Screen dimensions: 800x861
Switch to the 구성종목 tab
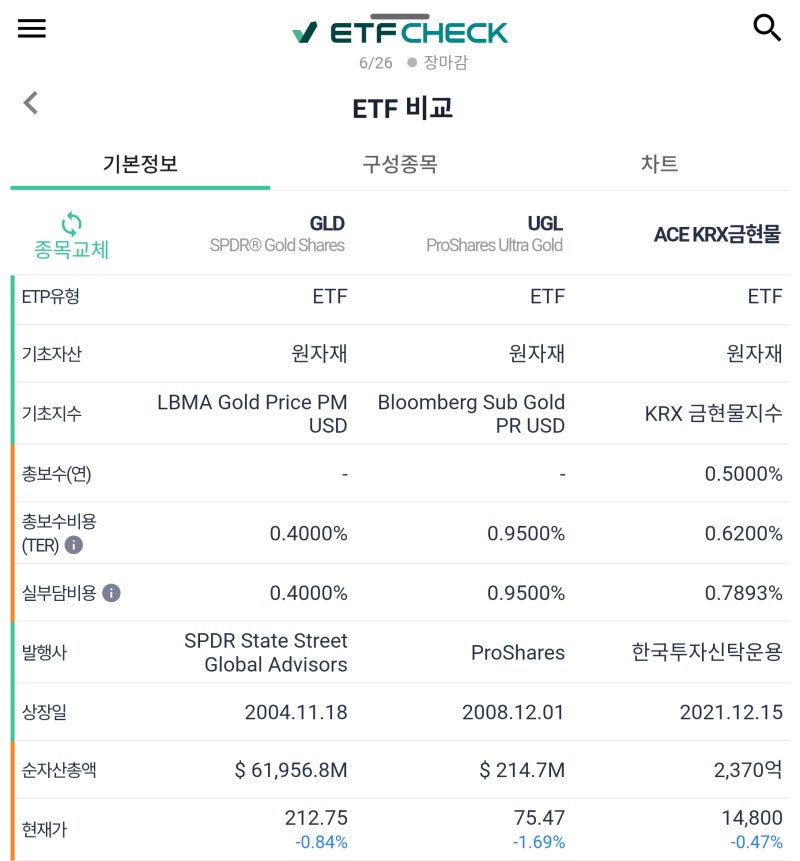click(x=400, y=162)
